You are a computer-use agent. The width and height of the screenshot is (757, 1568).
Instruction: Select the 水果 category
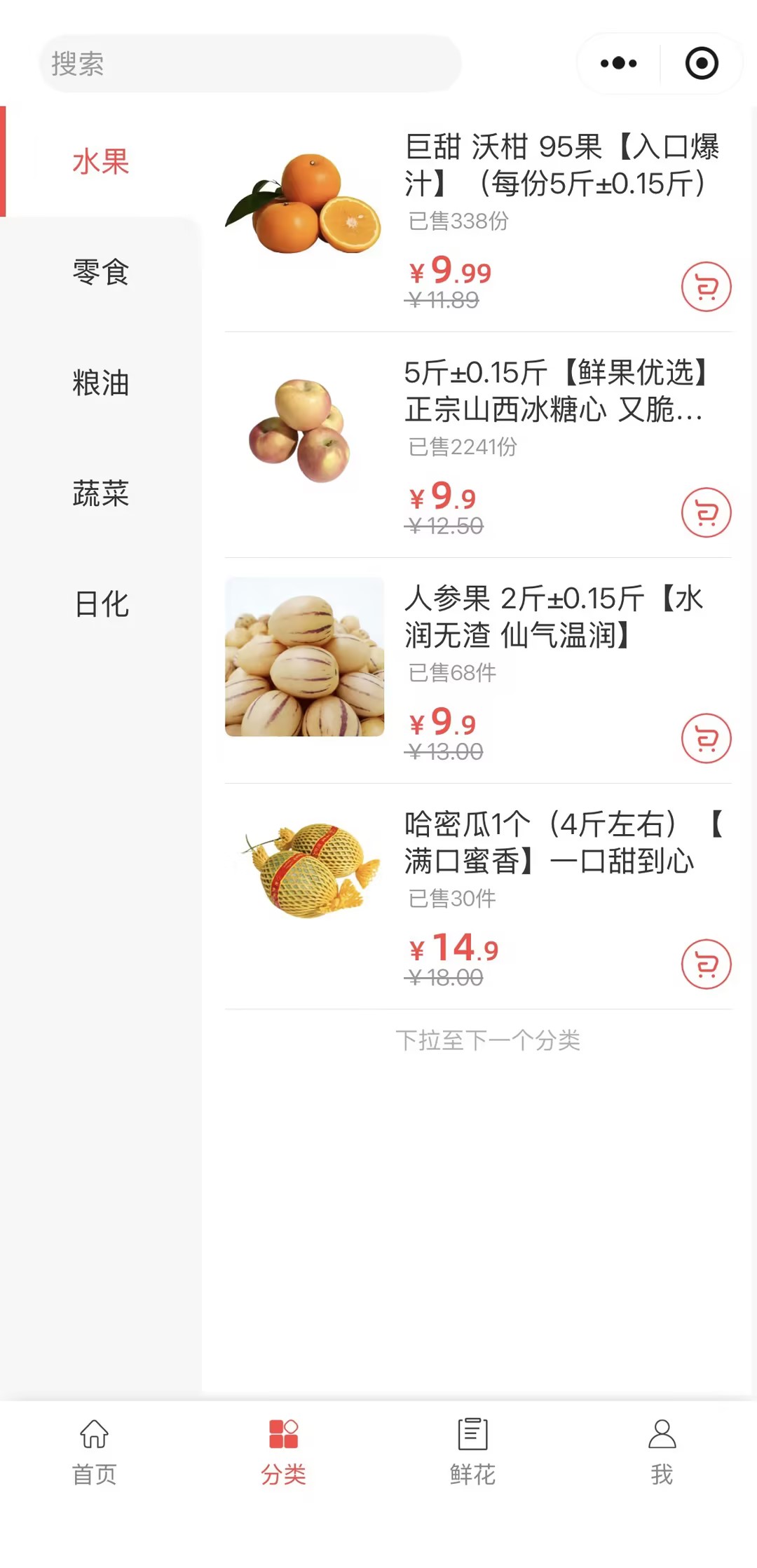[101, 162]
